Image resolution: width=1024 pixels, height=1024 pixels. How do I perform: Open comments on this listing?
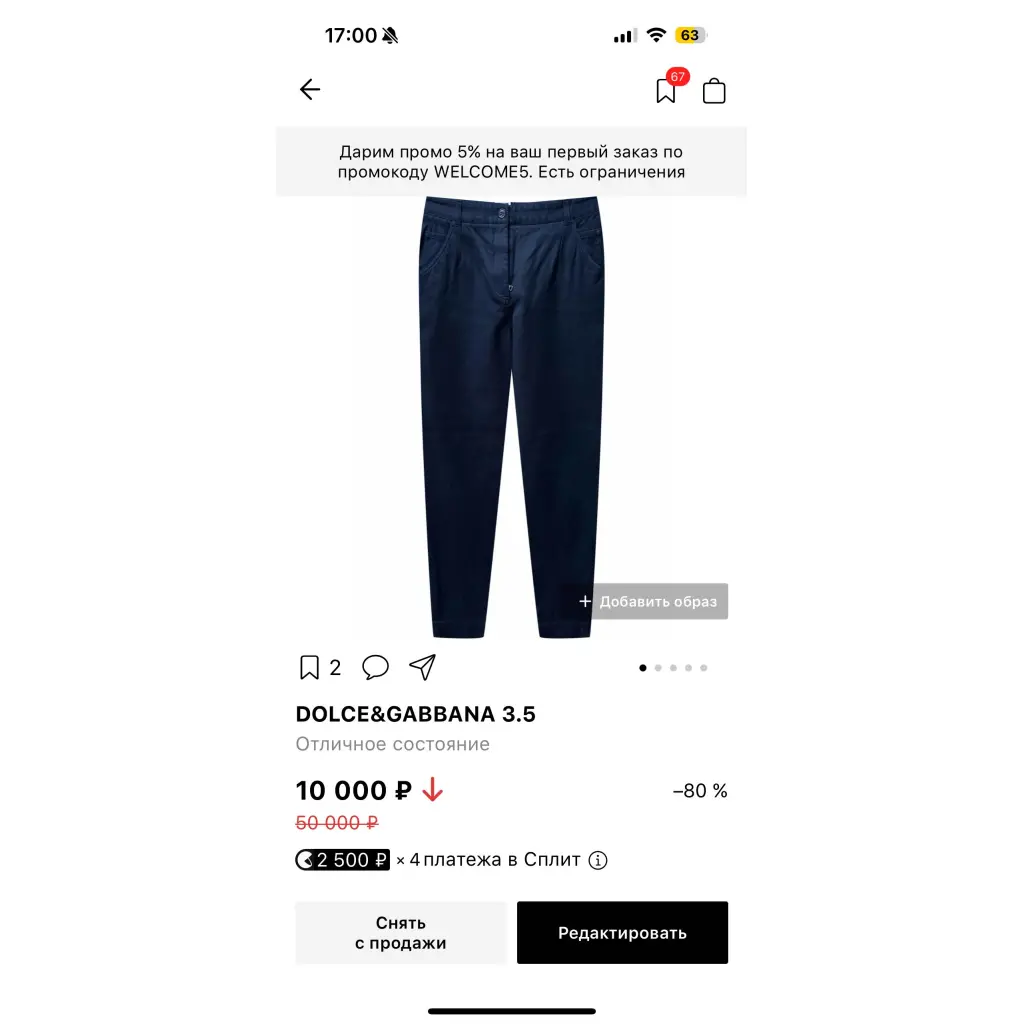(375, 668)
